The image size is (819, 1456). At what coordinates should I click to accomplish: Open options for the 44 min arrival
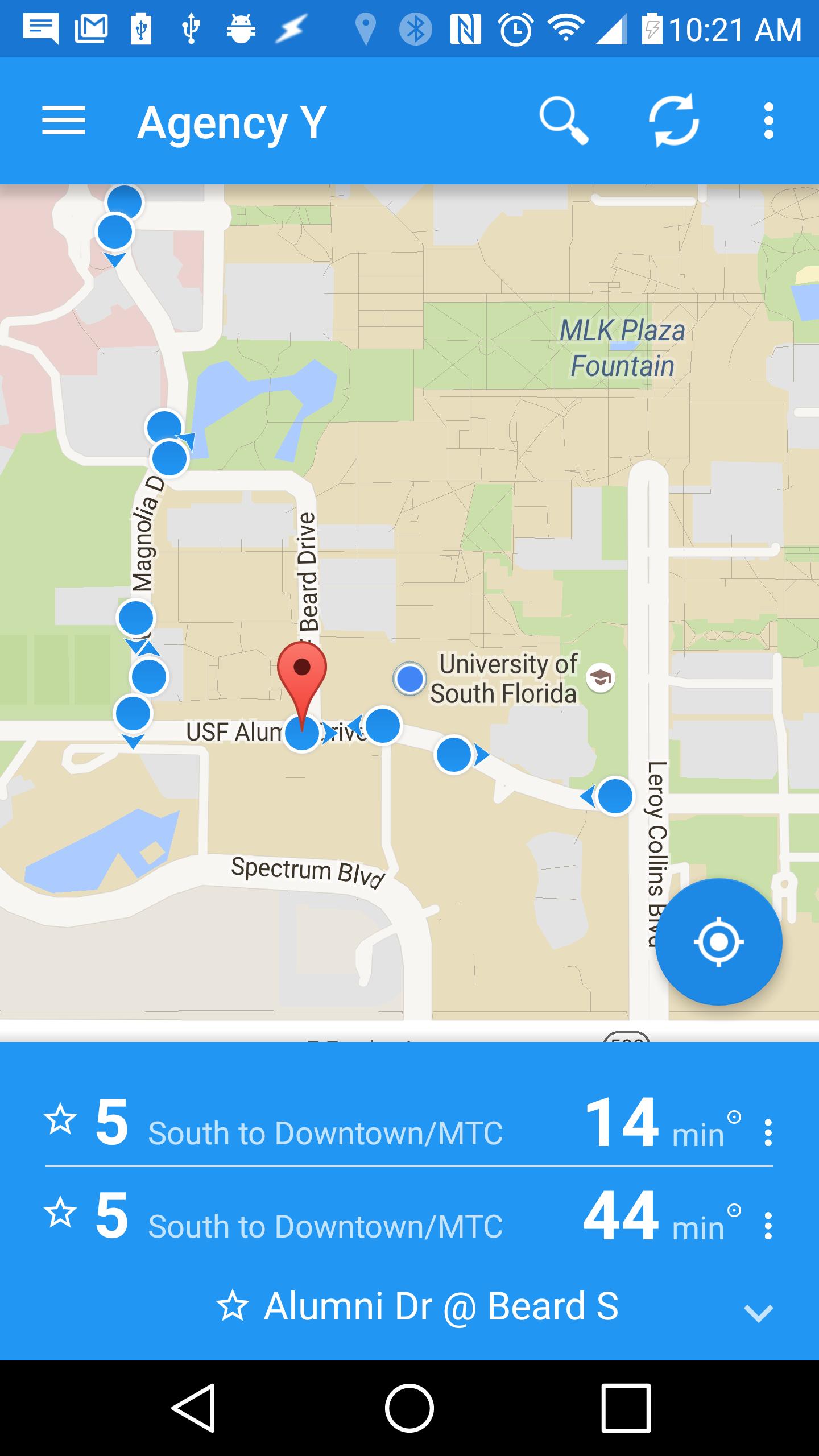(x=768, y=1226)
